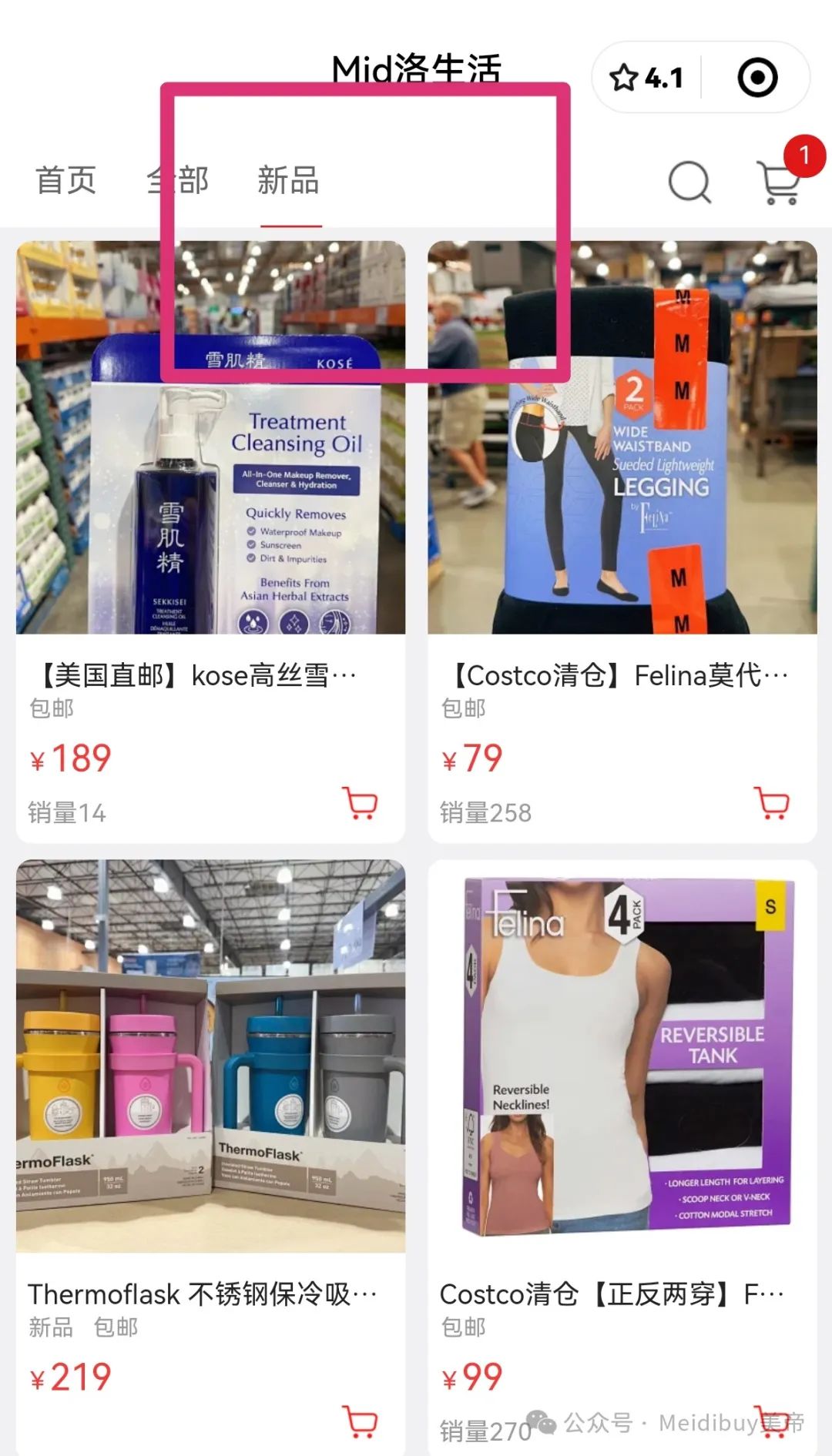Open the kose高丝雪 cleansing oil product card
The image size is (832, 1456).
click(x=210, y=542)
